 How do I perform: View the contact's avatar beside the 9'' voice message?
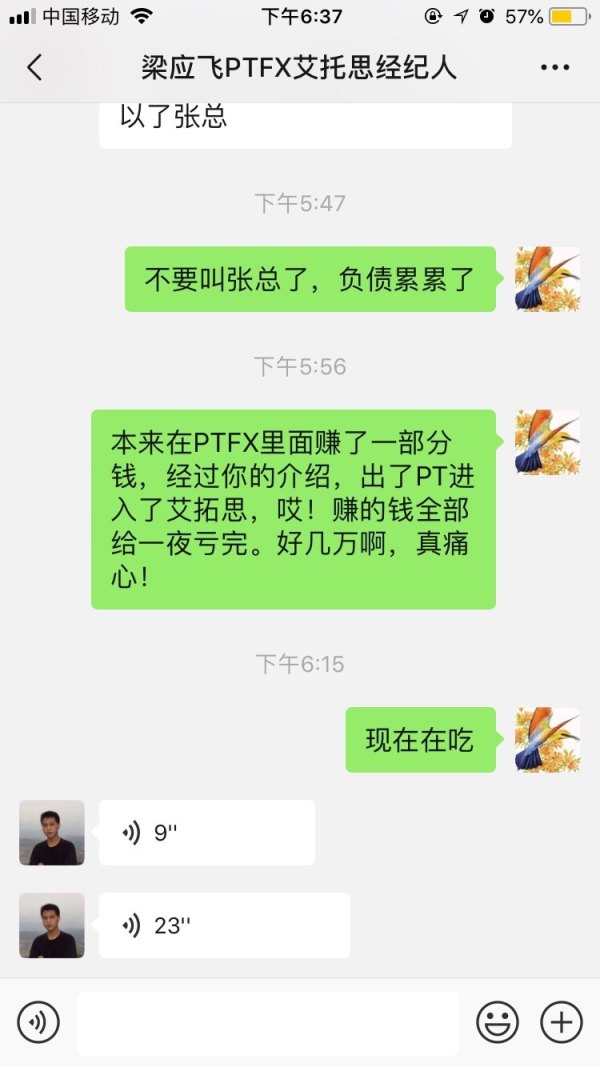[52, 832]
